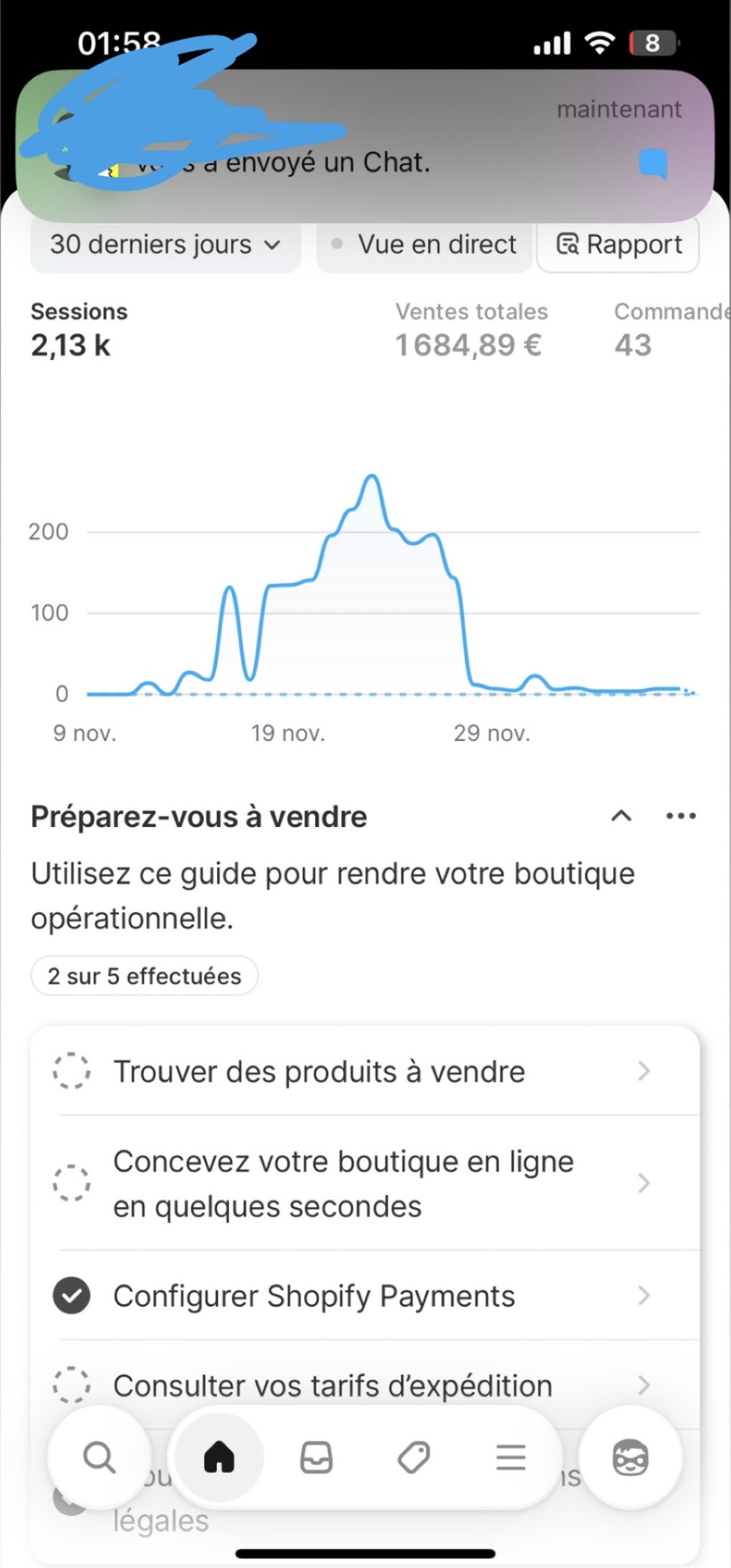The width and height of the screenshot is (731, 1568).
Task: Open the Rapport button
Action: click(618, 245)
